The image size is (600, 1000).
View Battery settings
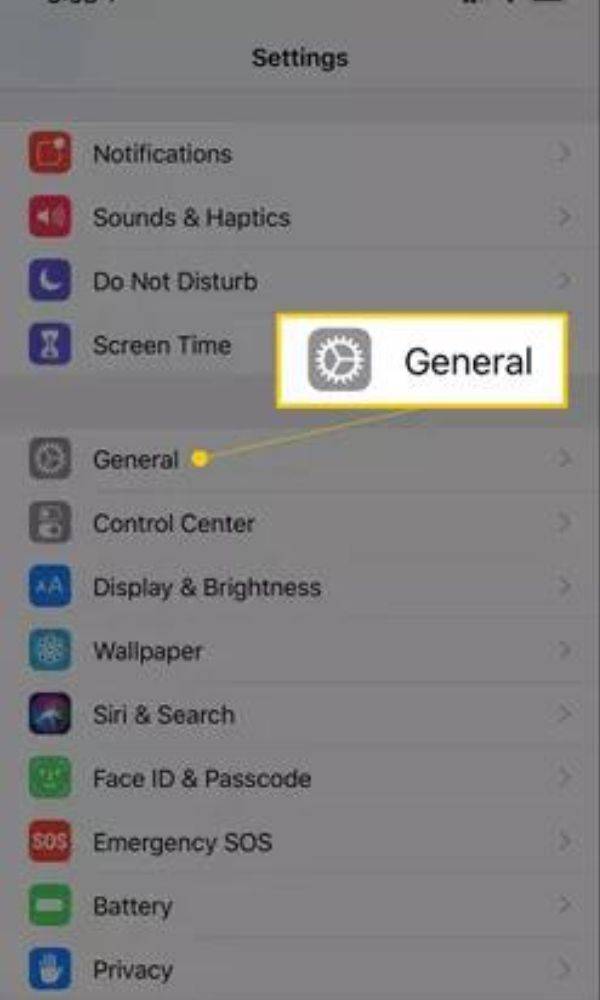coord(132,907)
